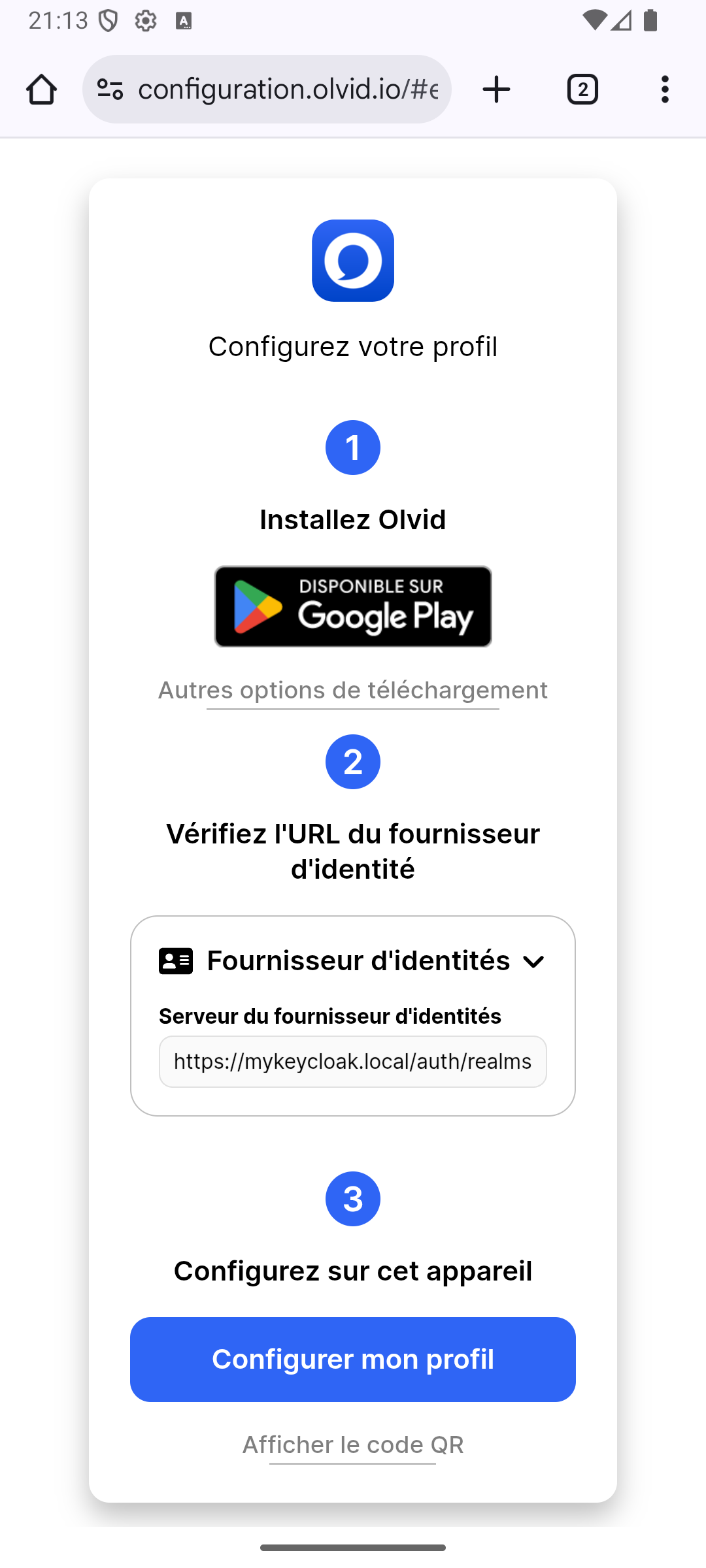The width and height of the screenshot is (706, 1568).
Task: Collapse the Fournisseur d'identités section
Action: [533, 962]
